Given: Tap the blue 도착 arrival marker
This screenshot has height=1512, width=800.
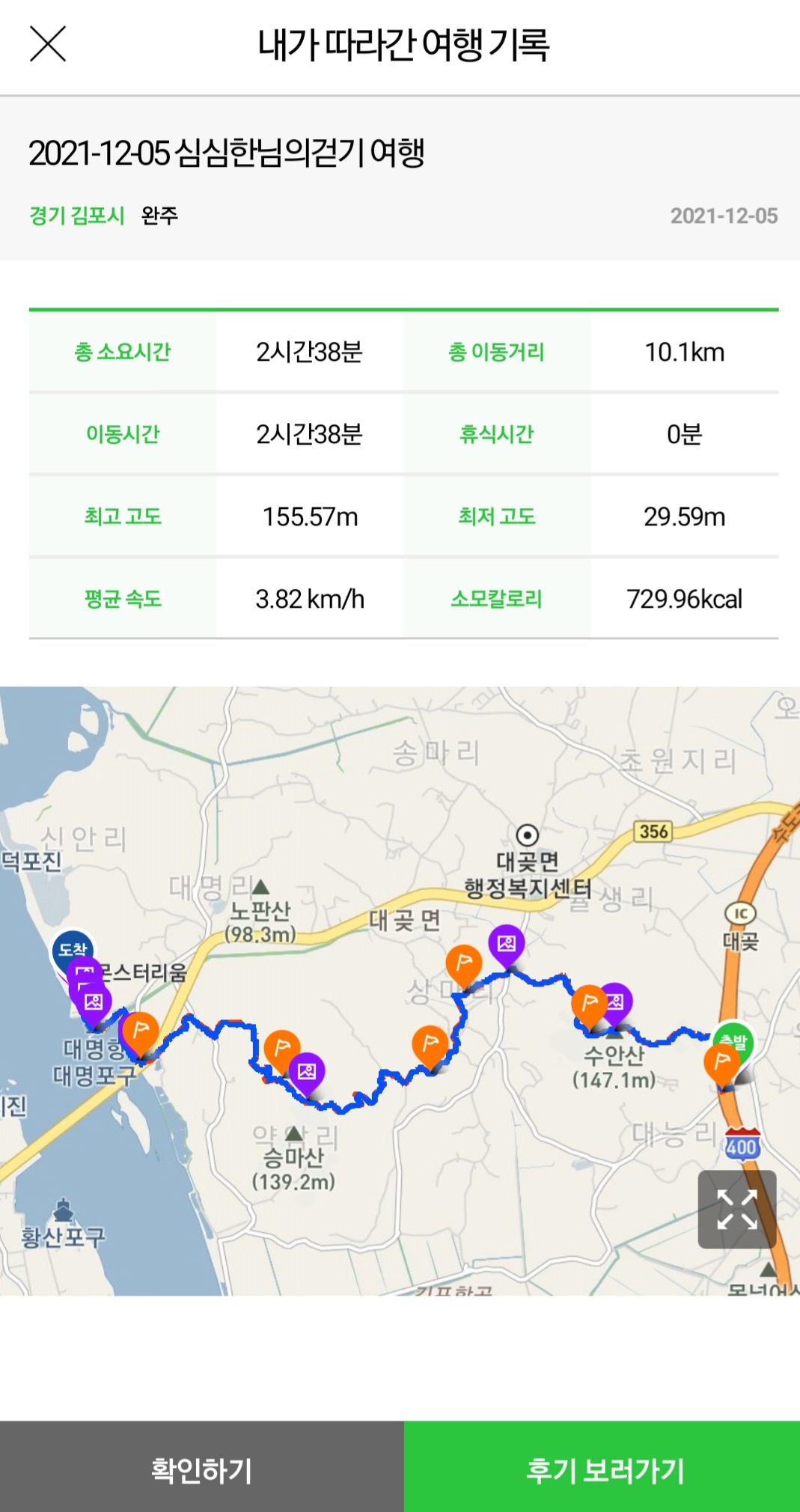Looking at the screenshot, I should click(x=73, y=949).
